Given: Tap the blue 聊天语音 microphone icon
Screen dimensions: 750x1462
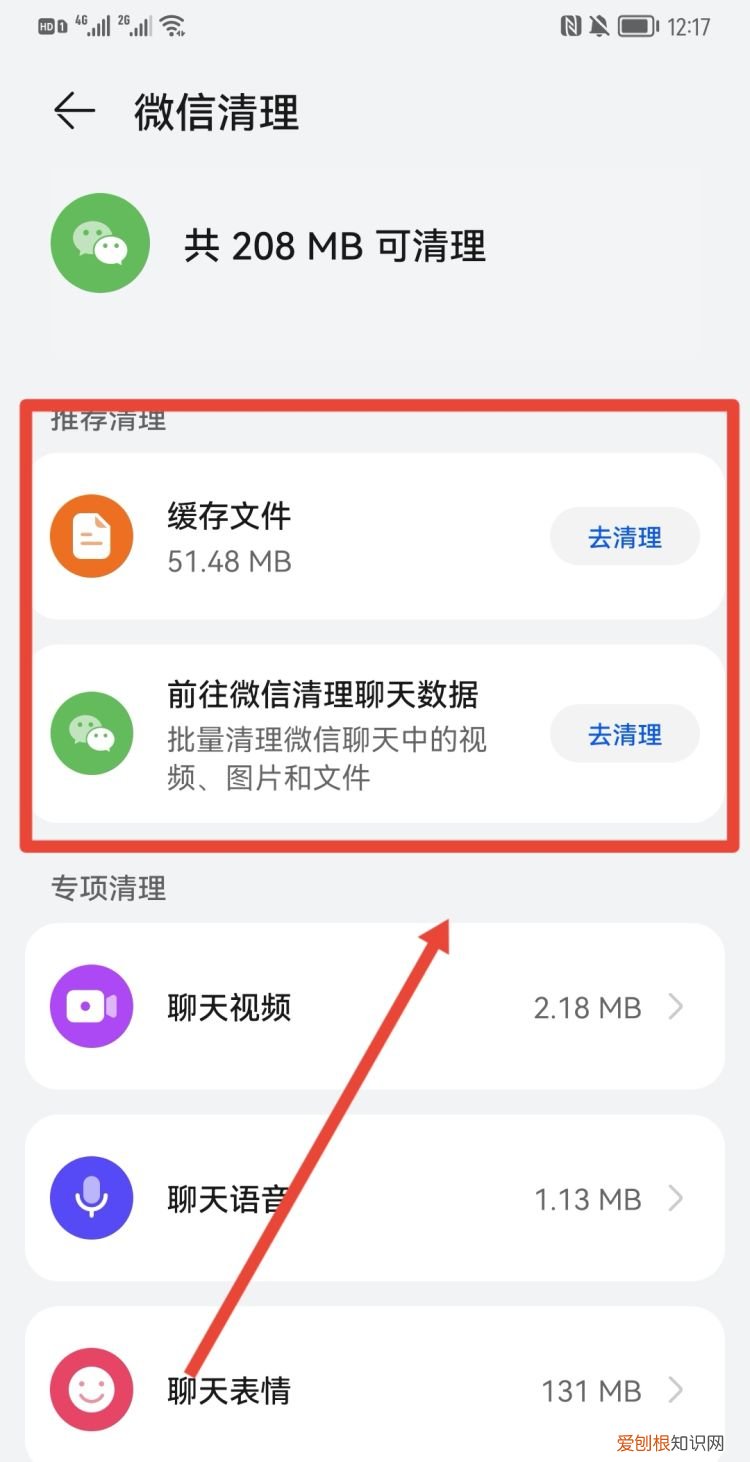Looking at the screenshot, I should click(x=91, y=1198).
